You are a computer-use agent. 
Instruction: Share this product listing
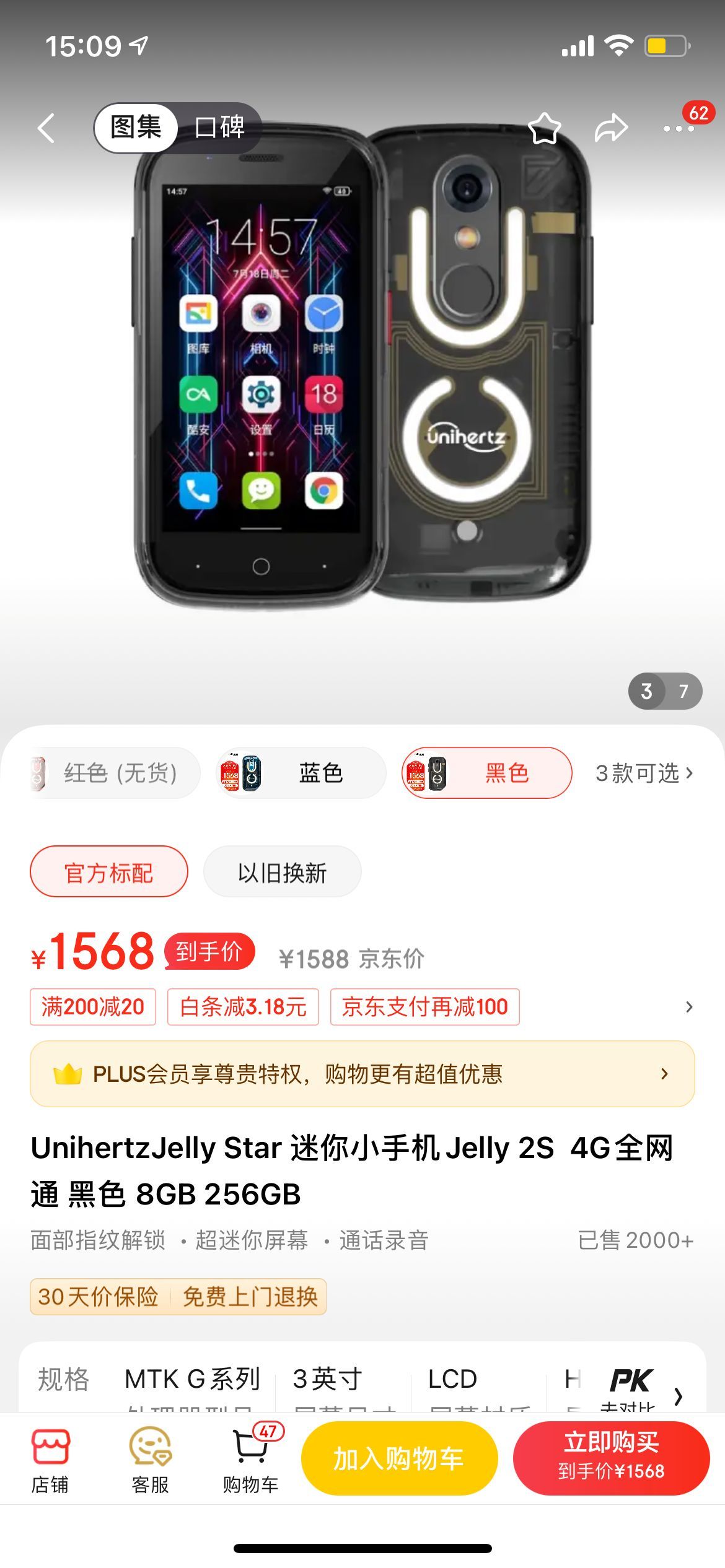611,128
